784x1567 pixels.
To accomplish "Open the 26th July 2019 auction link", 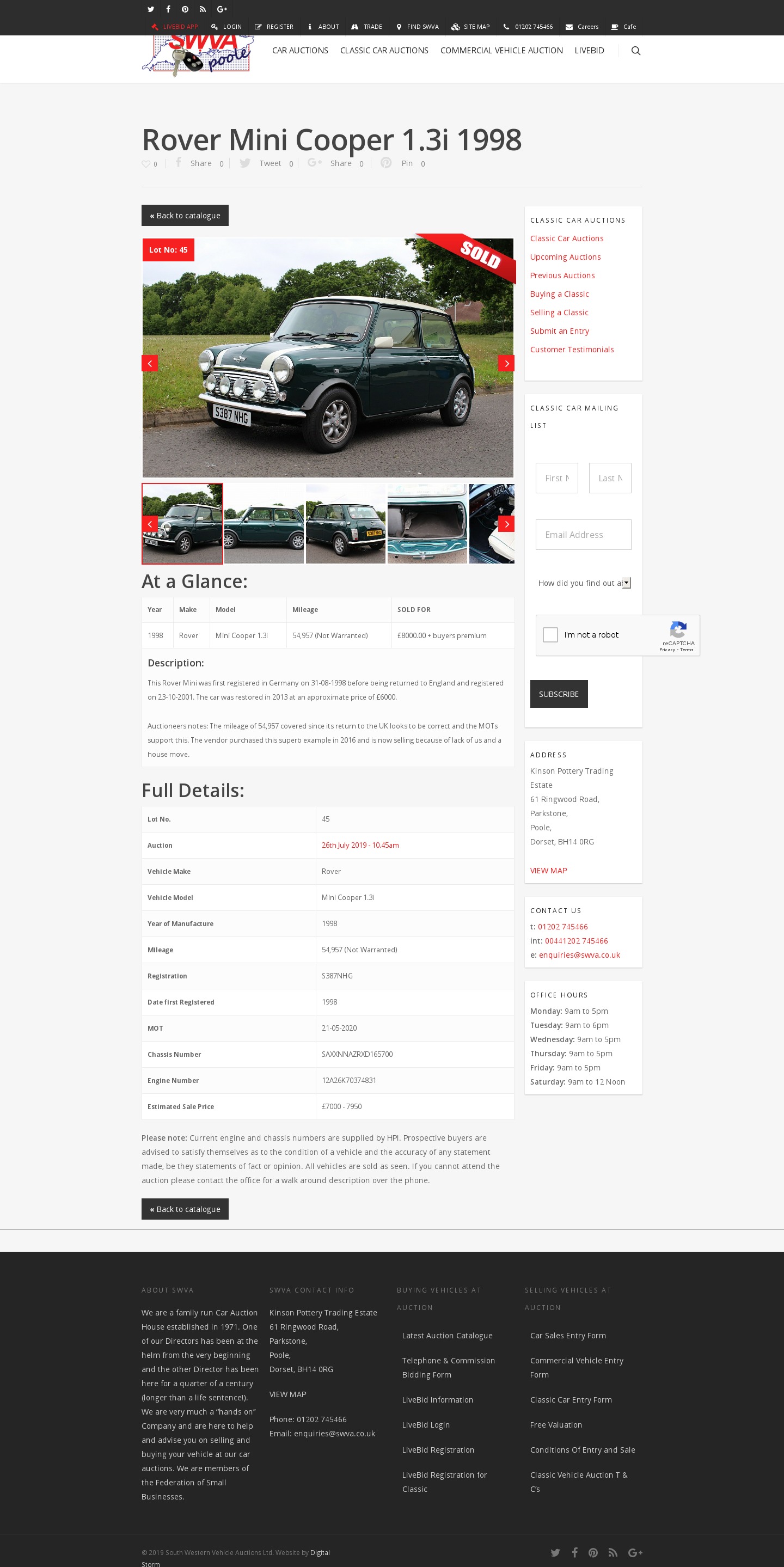I will (x=360, y=845).
